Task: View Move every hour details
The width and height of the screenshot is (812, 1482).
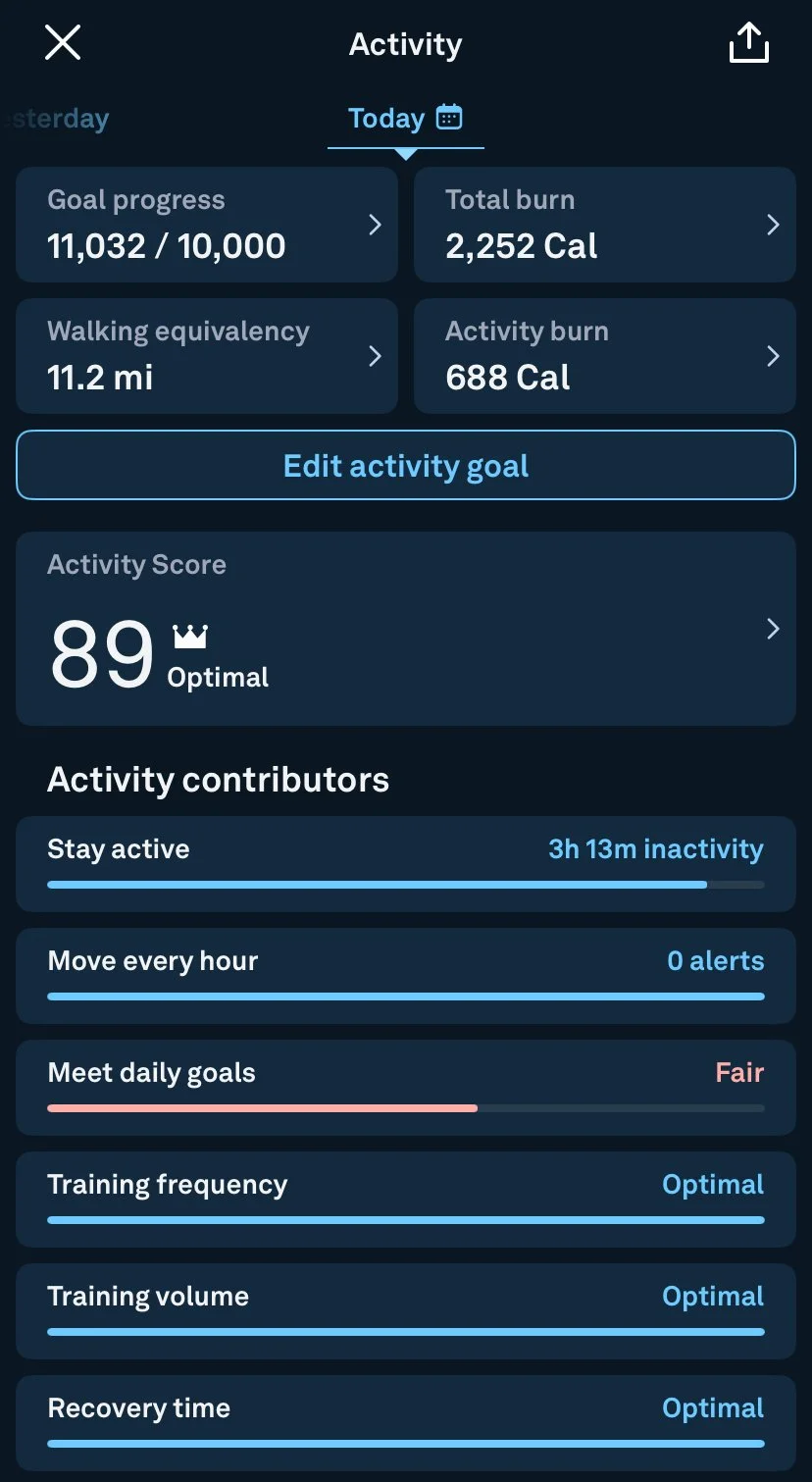Action: point(406,975)
